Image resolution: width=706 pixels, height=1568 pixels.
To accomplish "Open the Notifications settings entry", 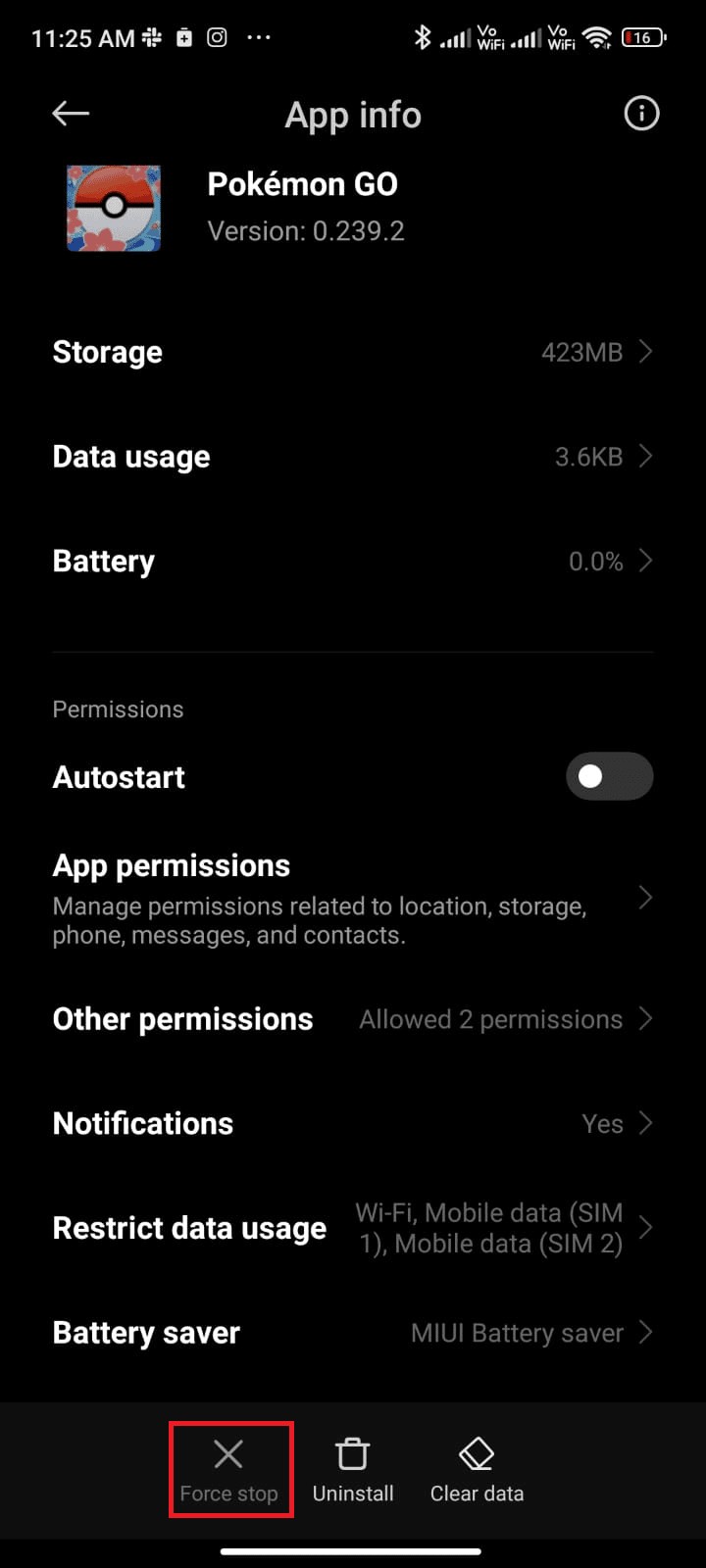I will click(x=353, y=1123).
